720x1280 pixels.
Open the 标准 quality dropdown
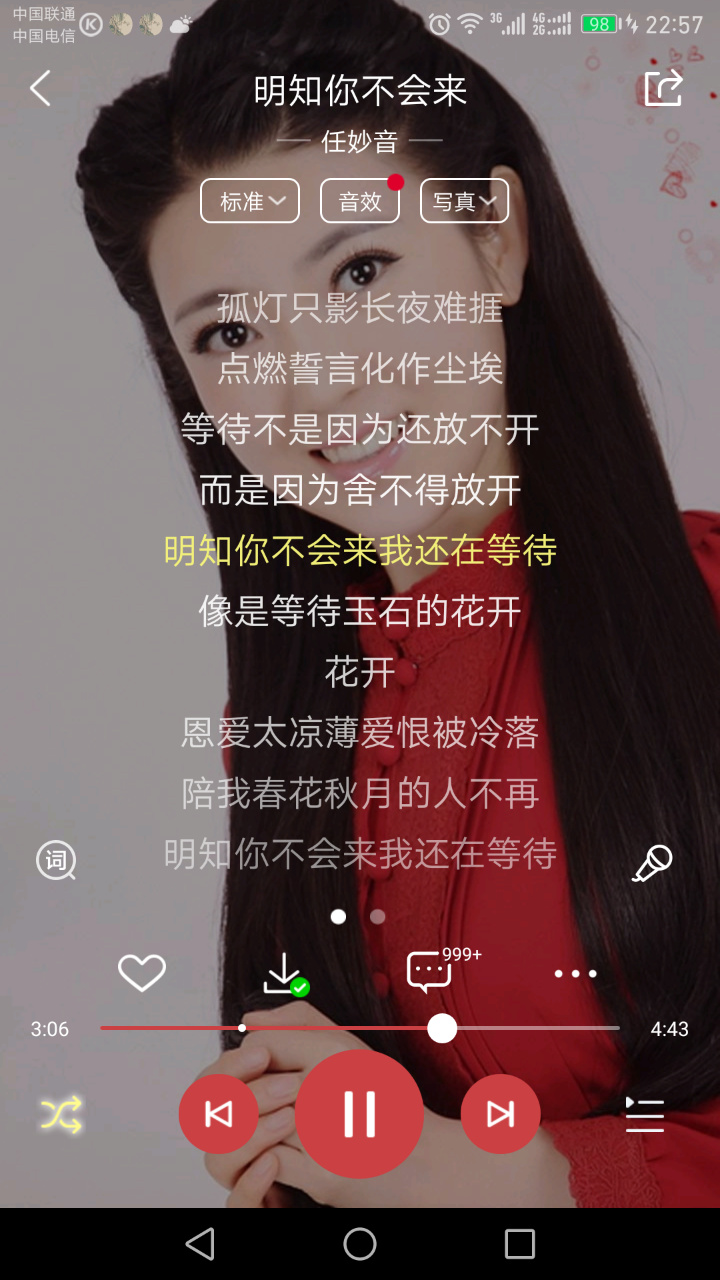[x=250, y=201]
